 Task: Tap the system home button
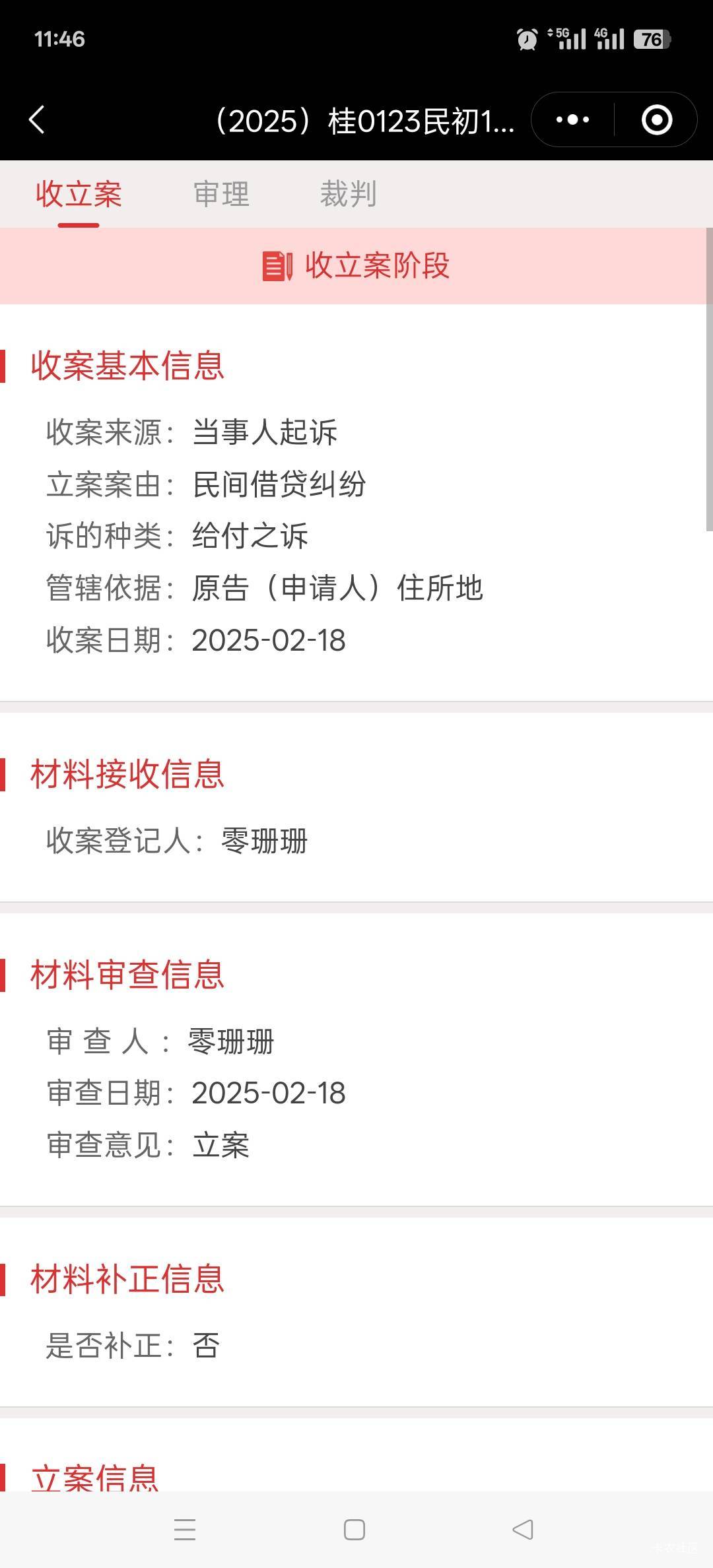coord(355,1529)
